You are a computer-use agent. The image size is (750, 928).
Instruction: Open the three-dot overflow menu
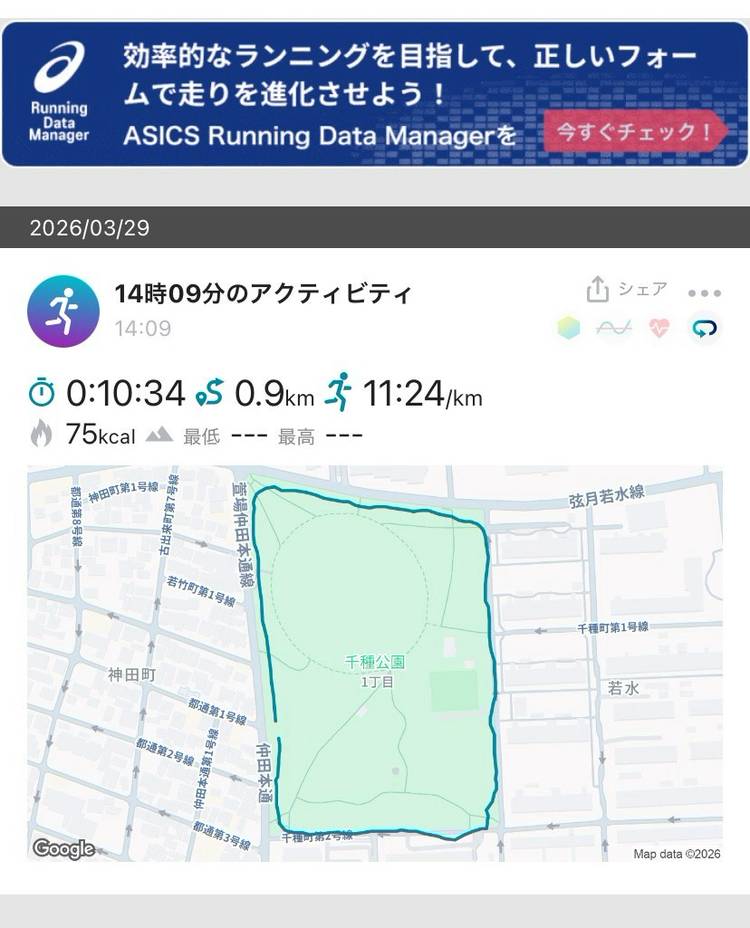[704, 293]
